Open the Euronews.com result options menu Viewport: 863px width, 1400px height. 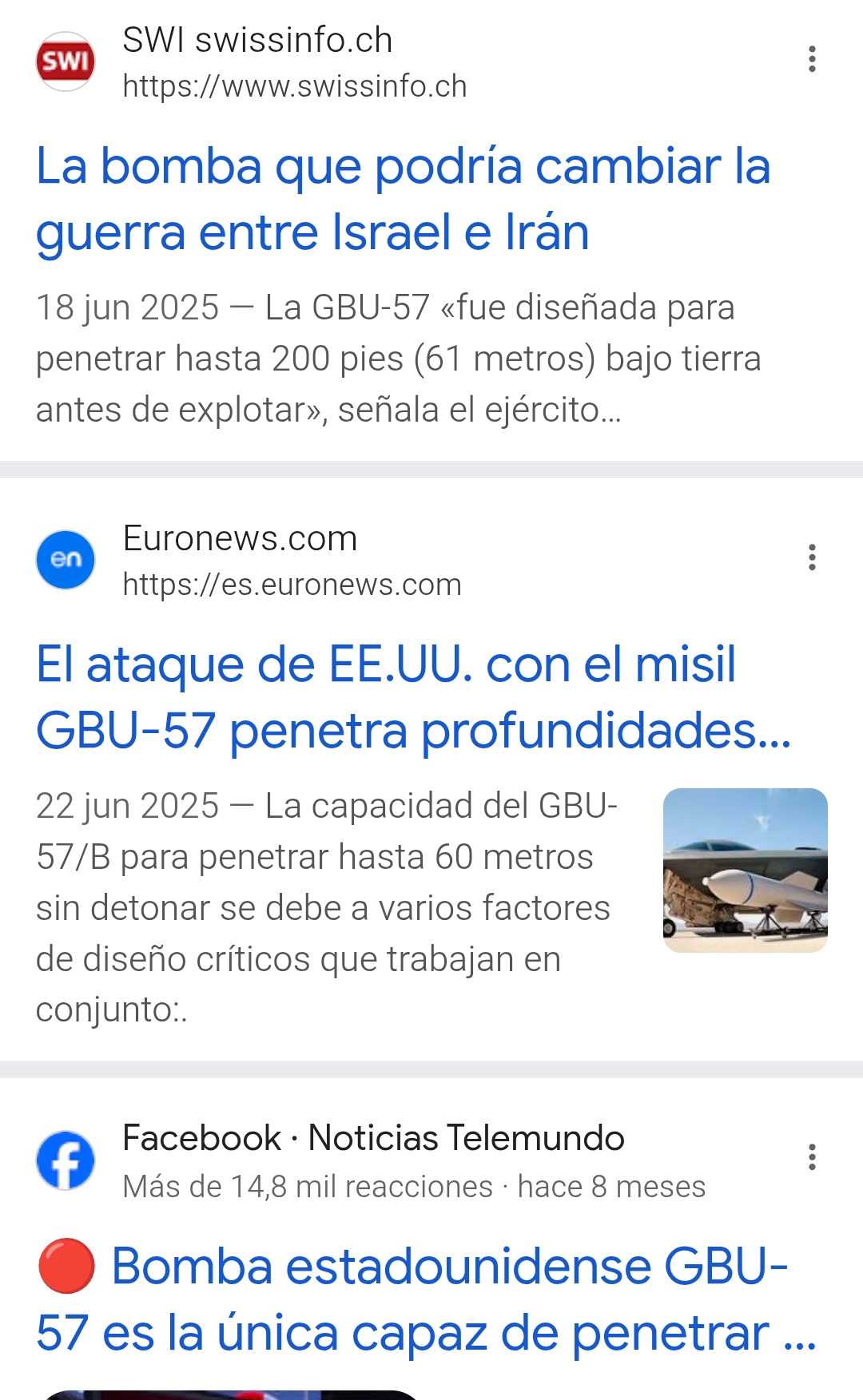[x=812, y=557]
